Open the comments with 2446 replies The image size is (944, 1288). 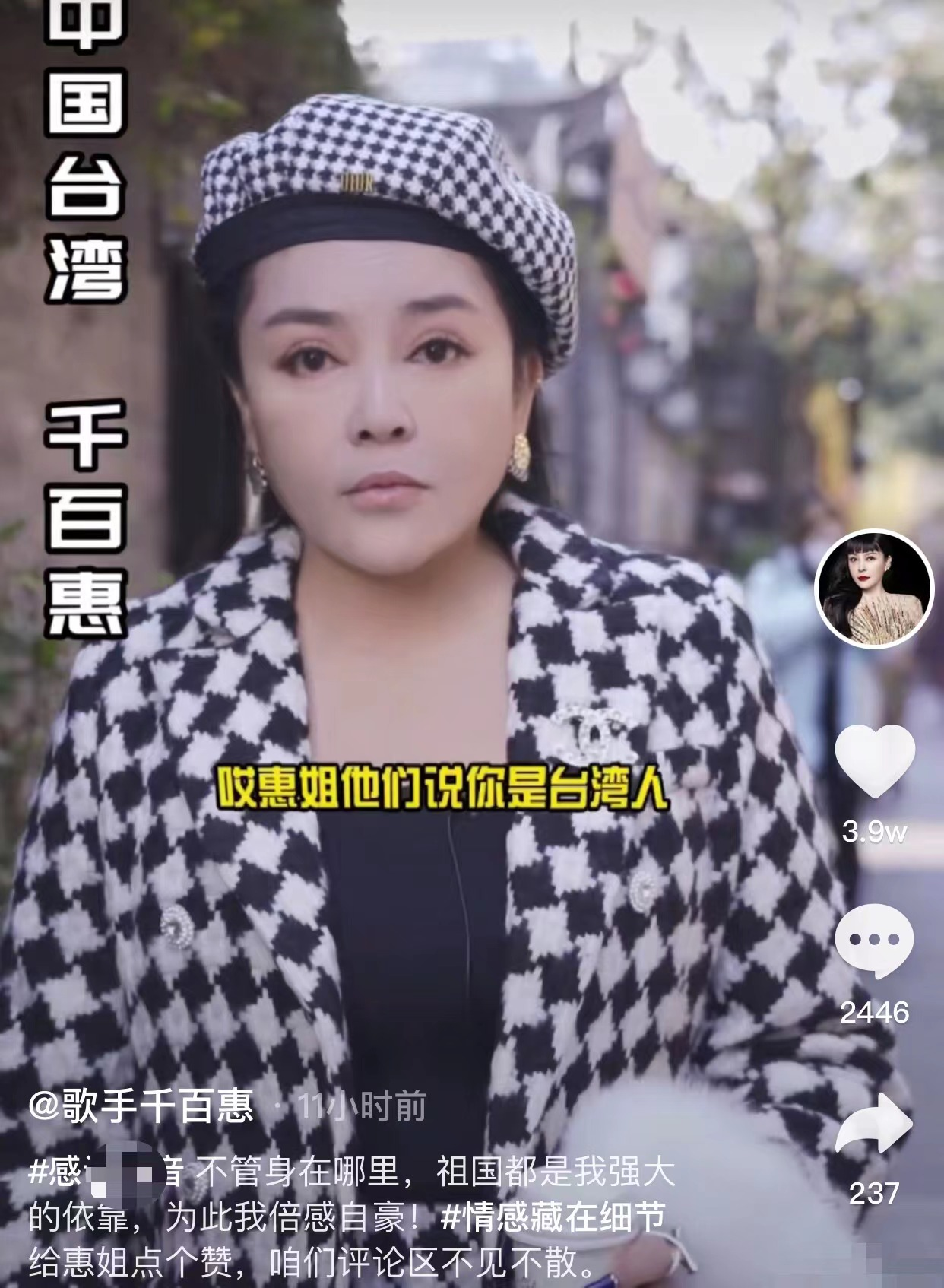pyautogui.click(x=874, y=941)
